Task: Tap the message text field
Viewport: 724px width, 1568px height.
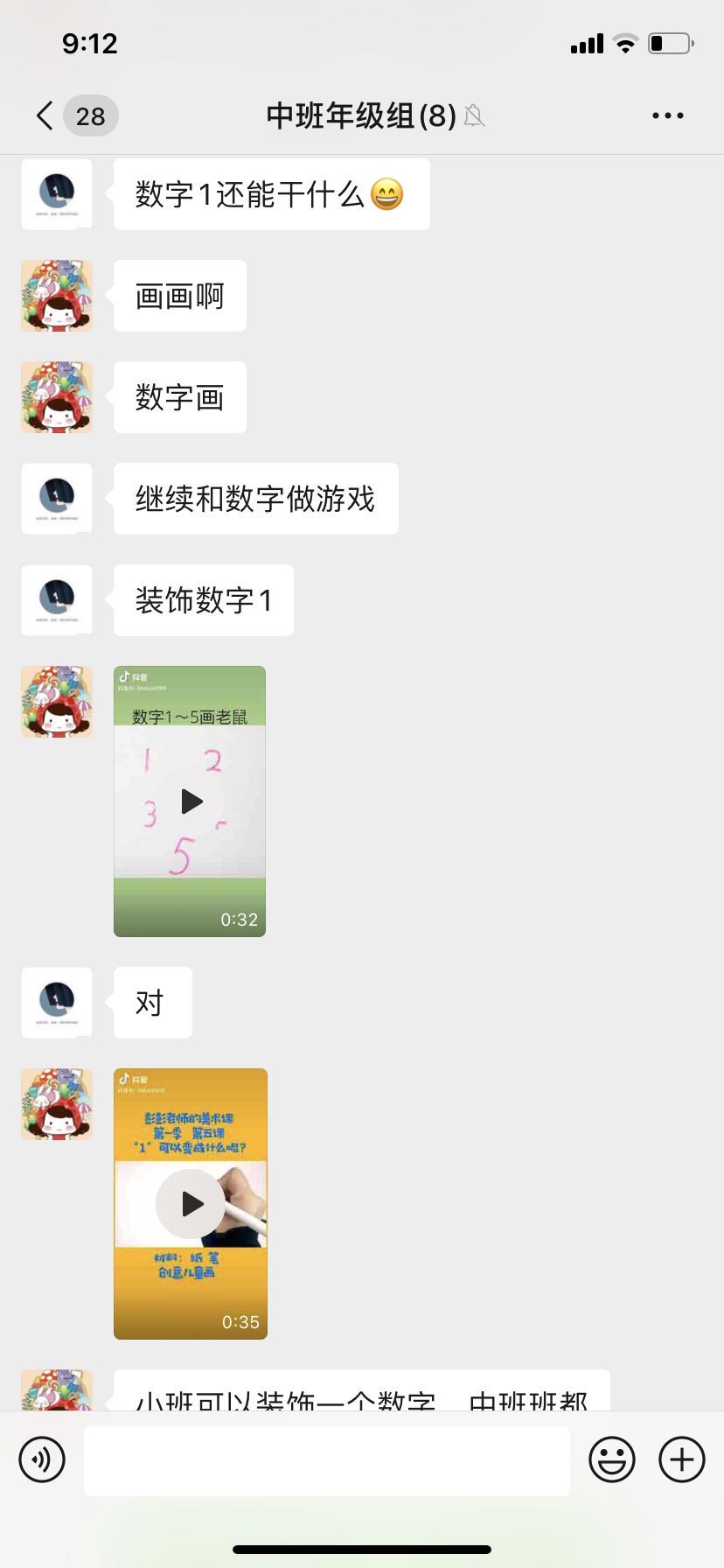Action: pos(327,1459)
